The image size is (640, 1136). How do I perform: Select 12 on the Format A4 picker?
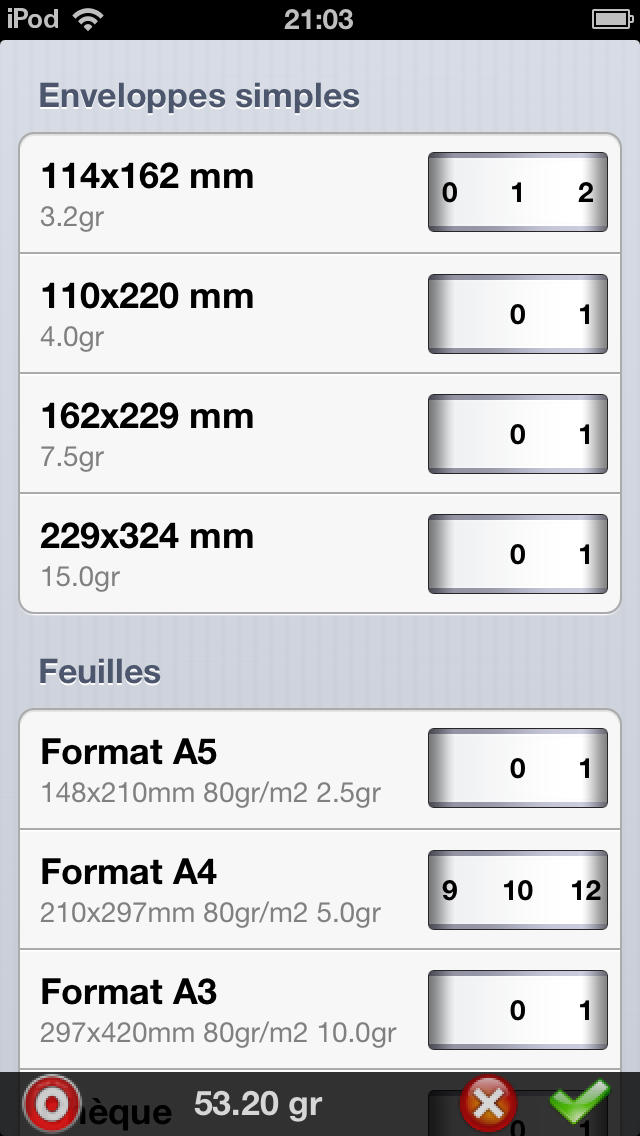click(x=586, y=890)
